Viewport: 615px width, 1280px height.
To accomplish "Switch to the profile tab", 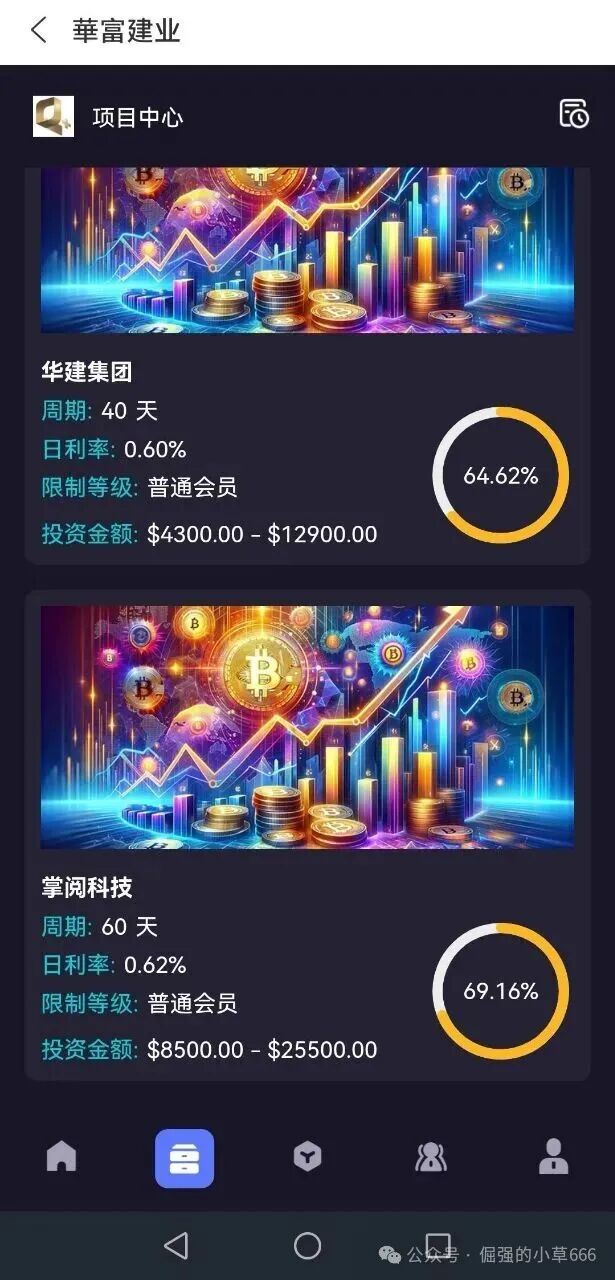I will pos(553,1157).
